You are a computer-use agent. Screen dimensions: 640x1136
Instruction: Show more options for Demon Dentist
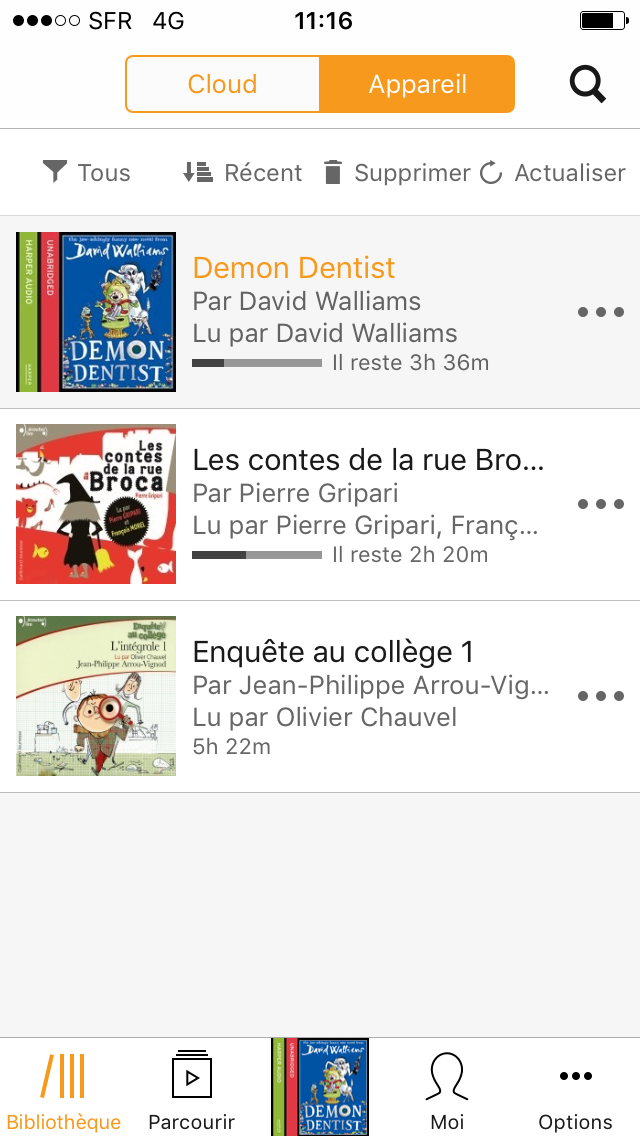click(601, 312)
